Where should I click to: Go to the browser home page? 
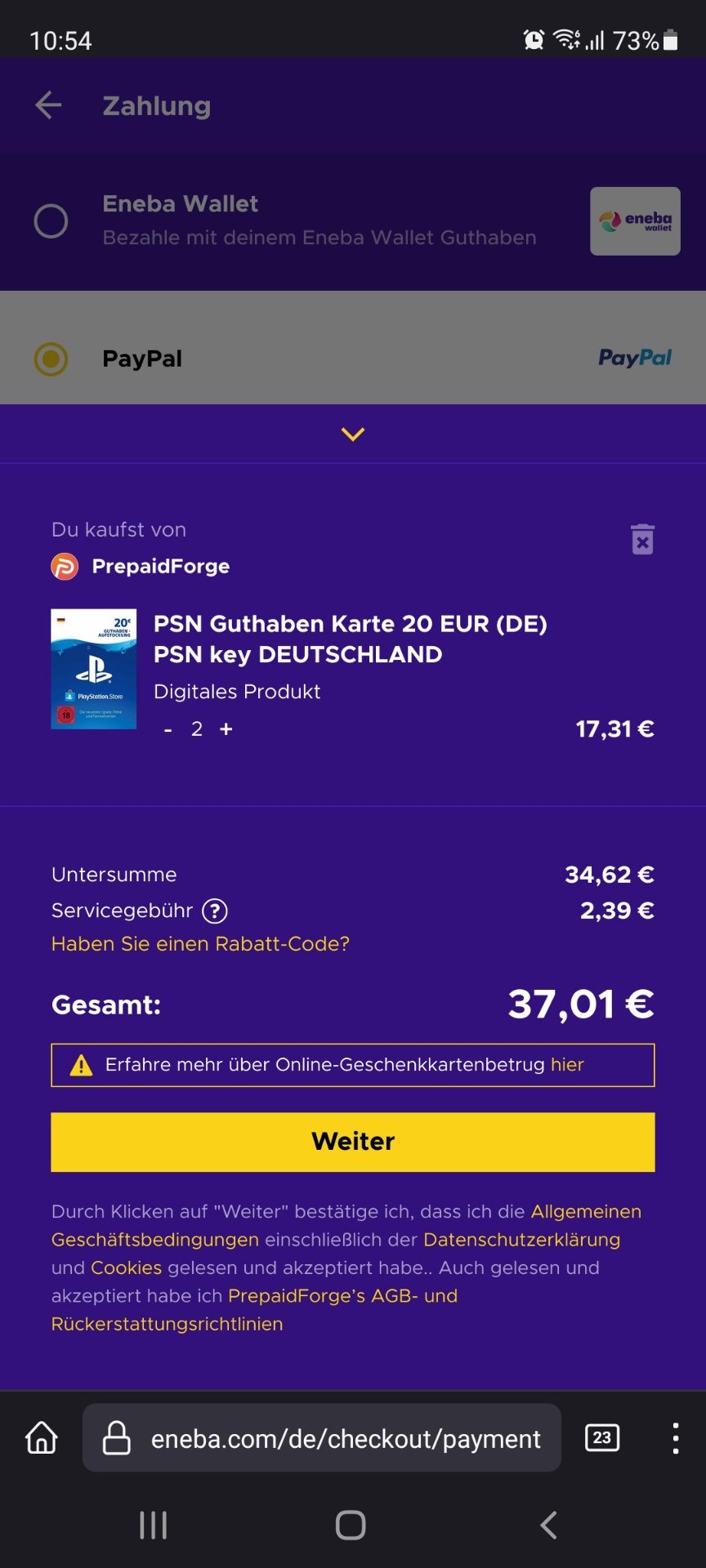coord(42,1437)
